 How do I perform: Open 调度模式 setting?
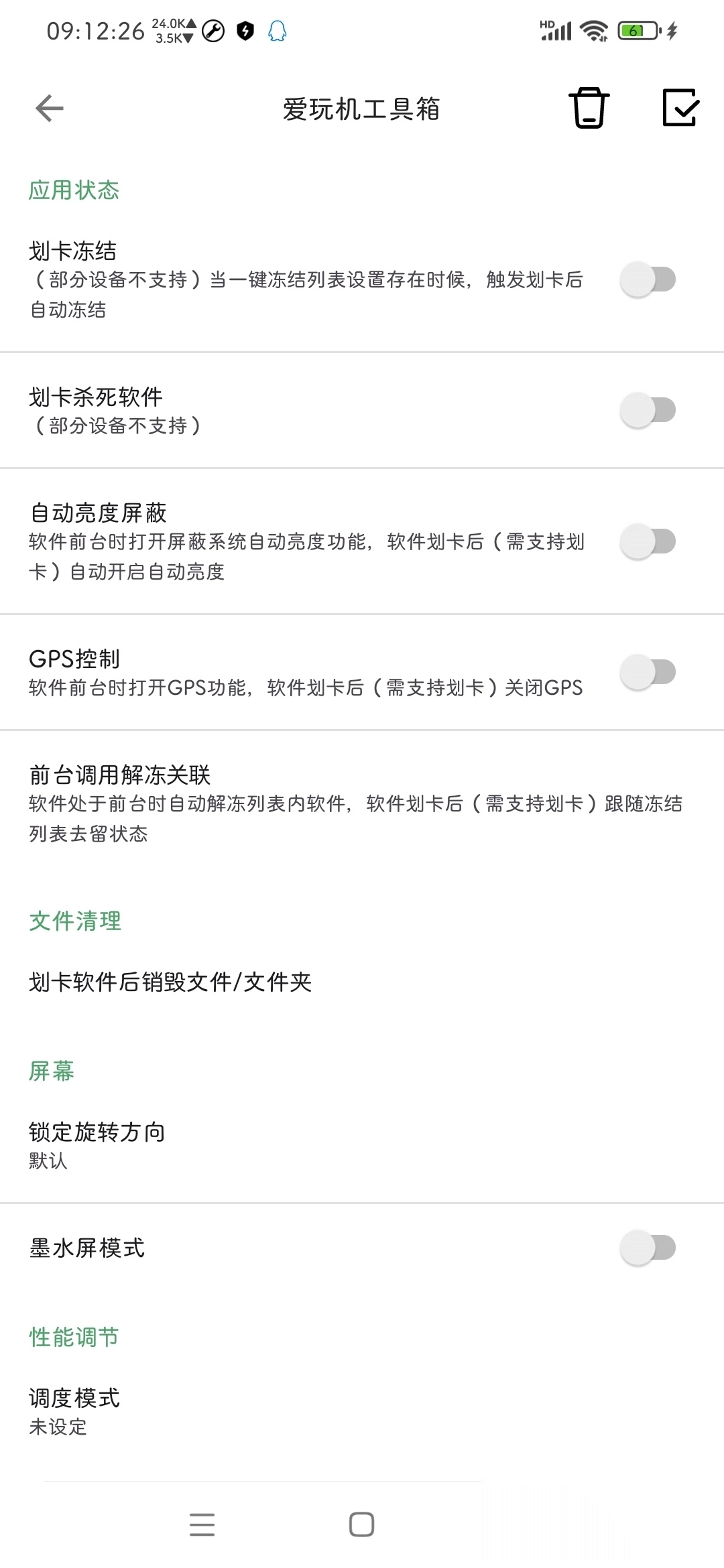coord(74,1411)
